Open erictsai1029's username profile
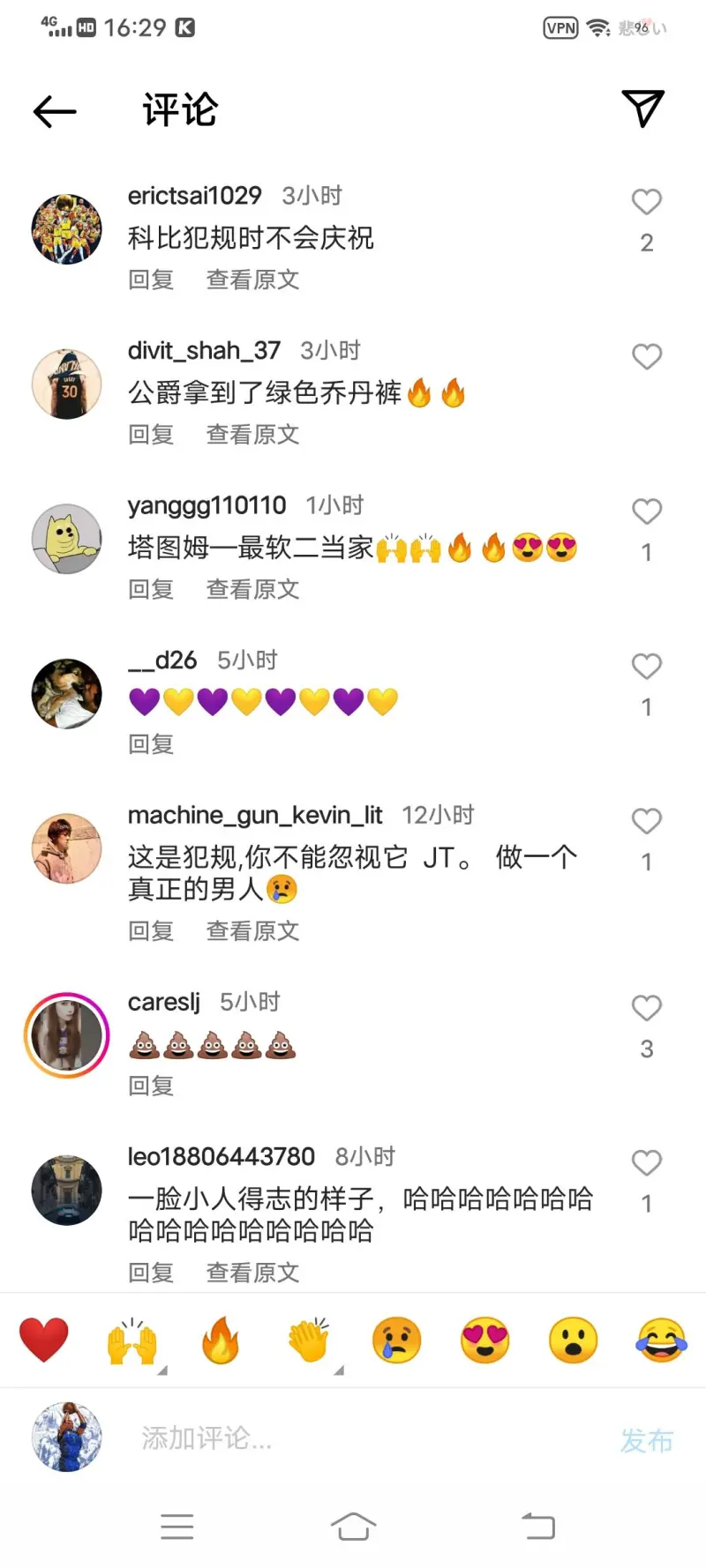Image resolution: width=706 pixels, height=1568 pixels. tap(194, 196)
